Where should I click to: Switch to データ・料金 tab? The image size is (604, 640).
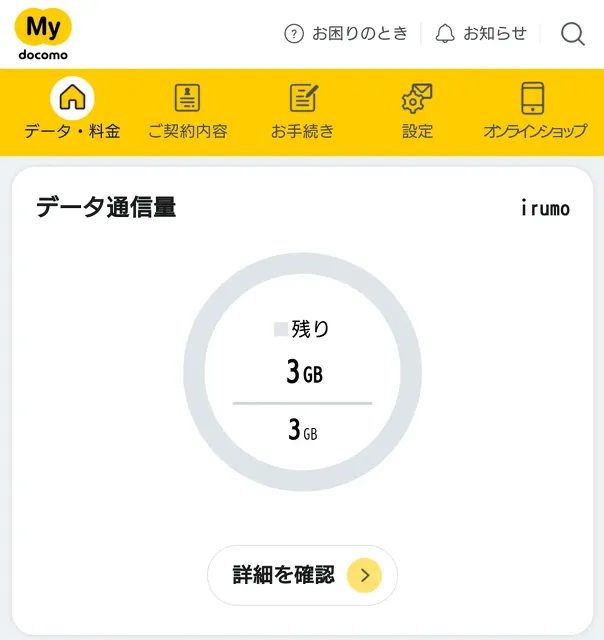(x=72, y=111)
